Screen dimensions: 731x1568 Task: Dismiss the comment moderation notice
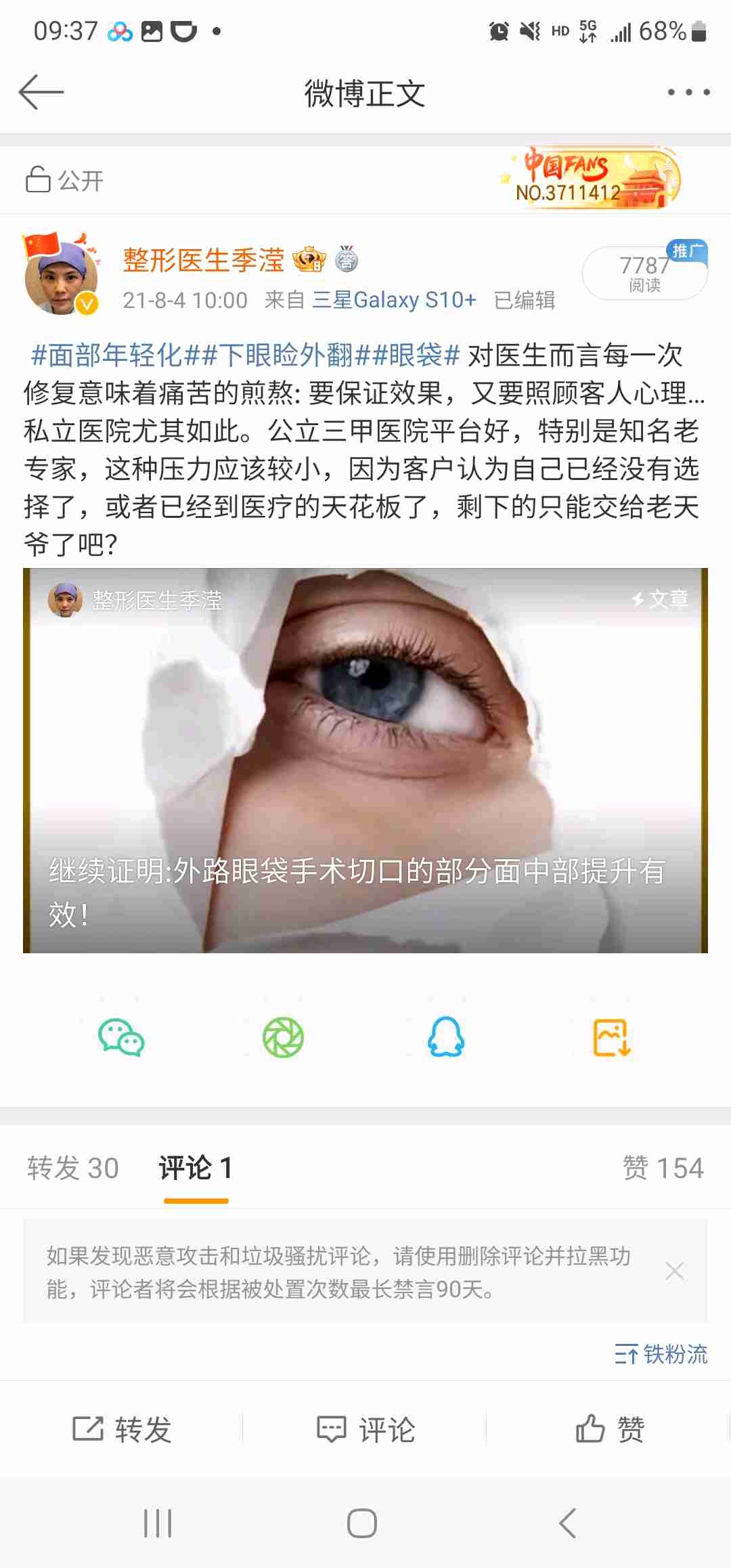[x=674, y=1271]
